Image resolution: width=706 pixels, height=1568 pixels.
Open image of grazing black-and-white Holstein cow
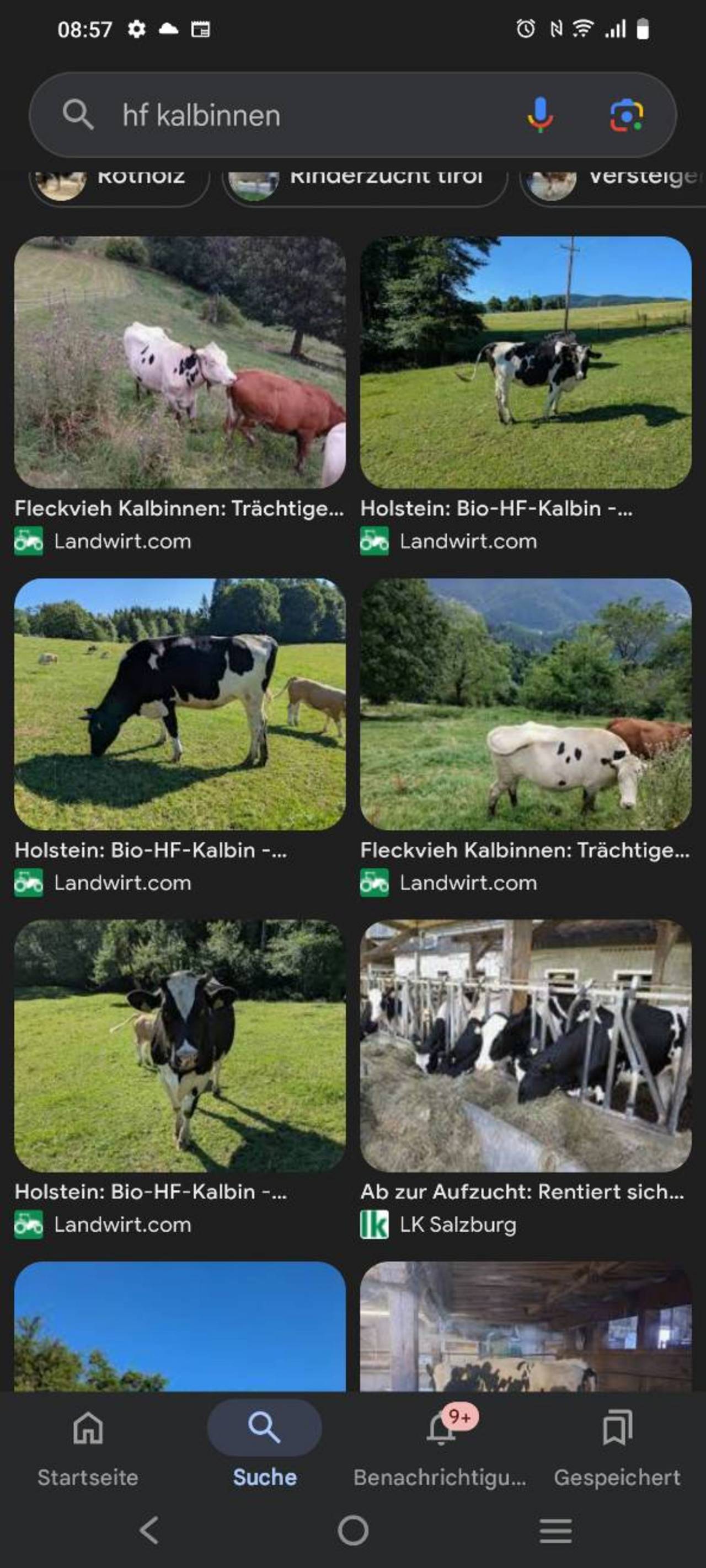[x=180, y=704]
